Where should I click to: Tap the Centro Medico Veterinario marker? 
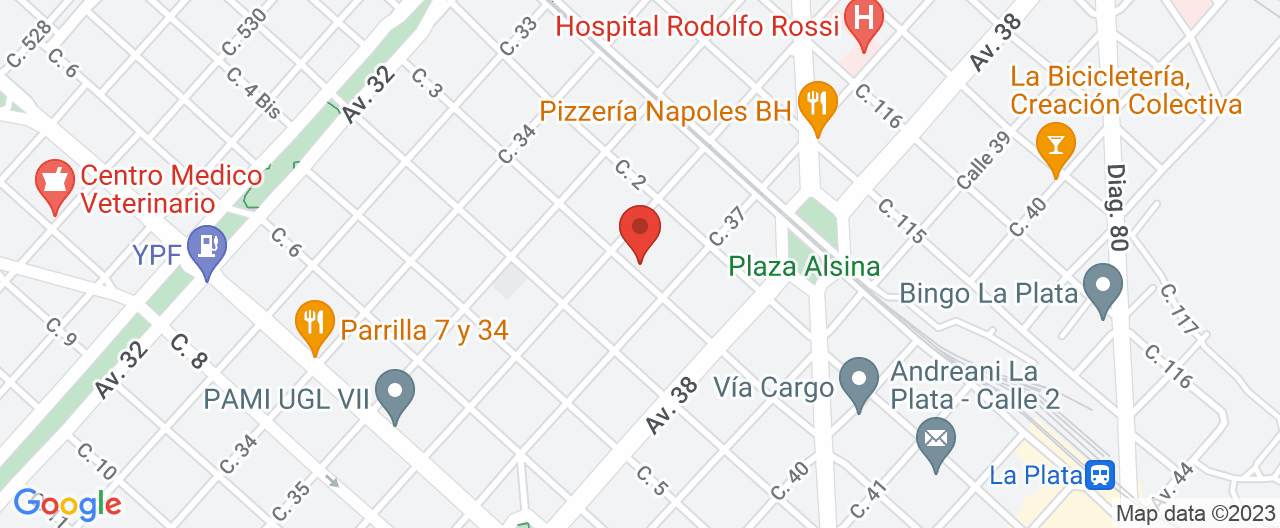click(54, 184)
